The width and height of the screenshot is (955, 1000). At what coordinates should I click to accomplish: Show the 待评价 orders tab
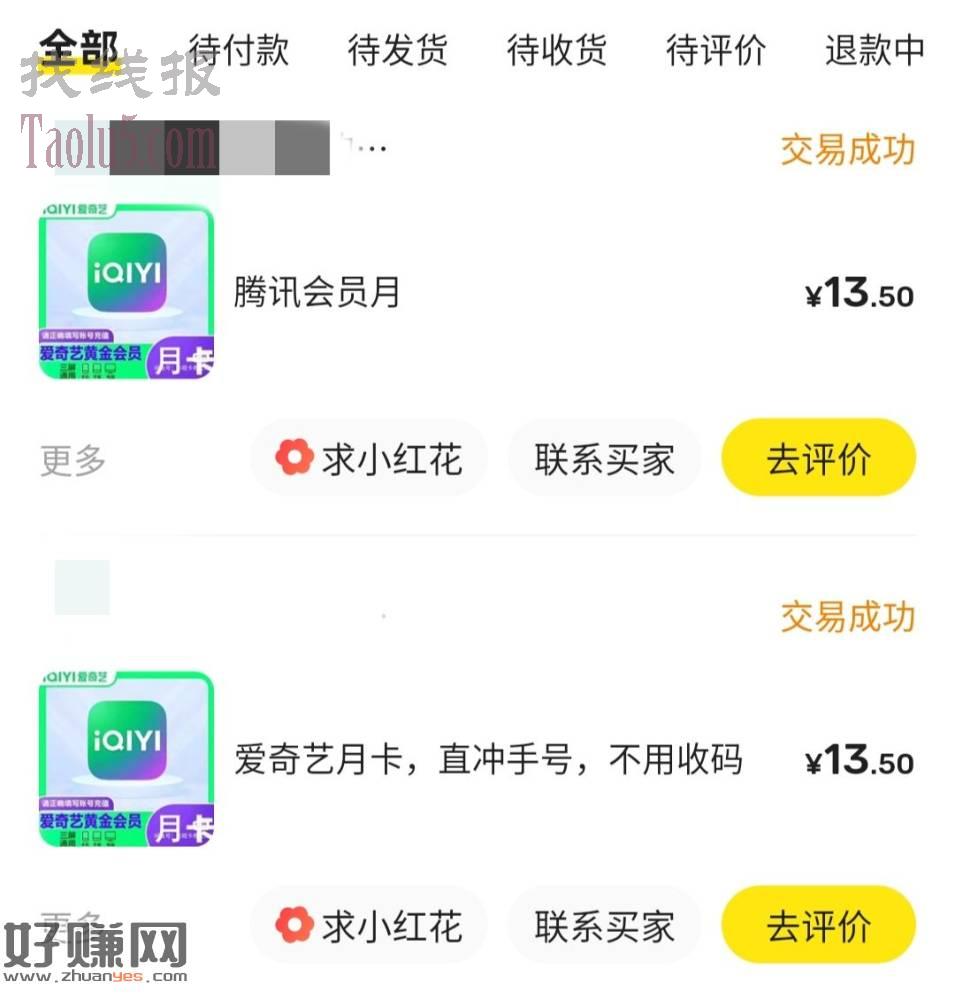tap(716, 50)
